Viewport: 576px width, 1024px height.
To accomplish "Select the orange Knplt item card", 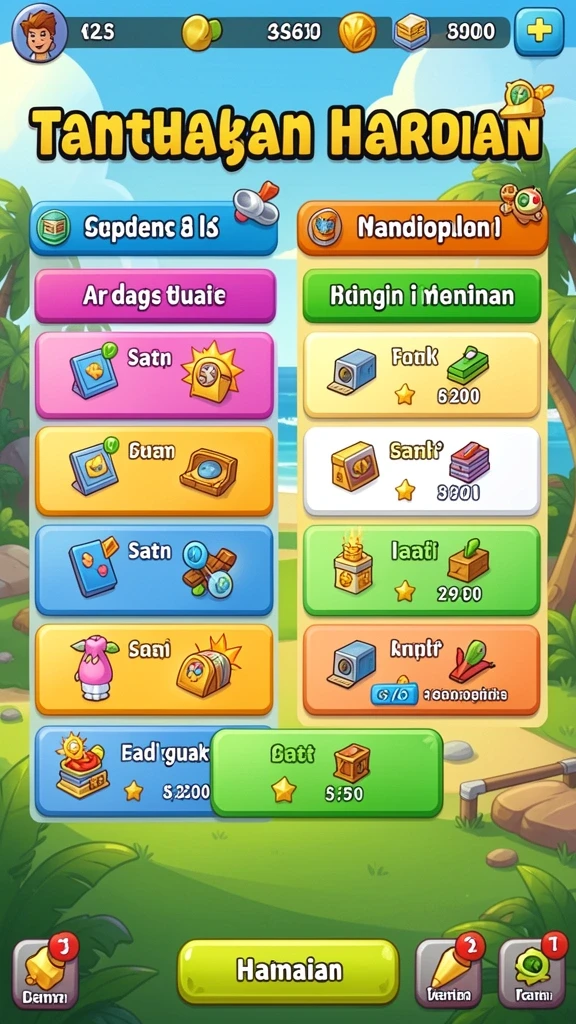I will click(422, 669).
